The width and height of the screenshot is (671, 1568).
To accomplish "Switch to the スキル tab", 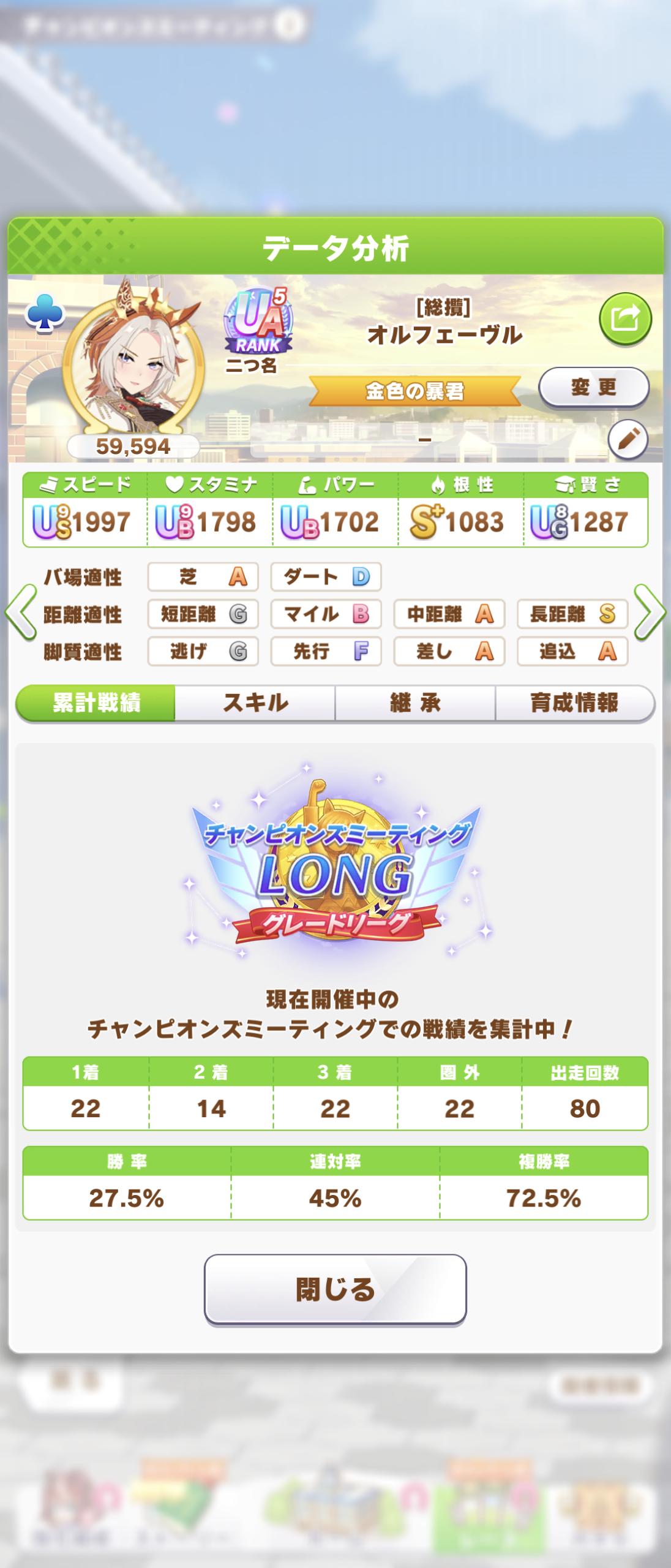I will [255, 703].
